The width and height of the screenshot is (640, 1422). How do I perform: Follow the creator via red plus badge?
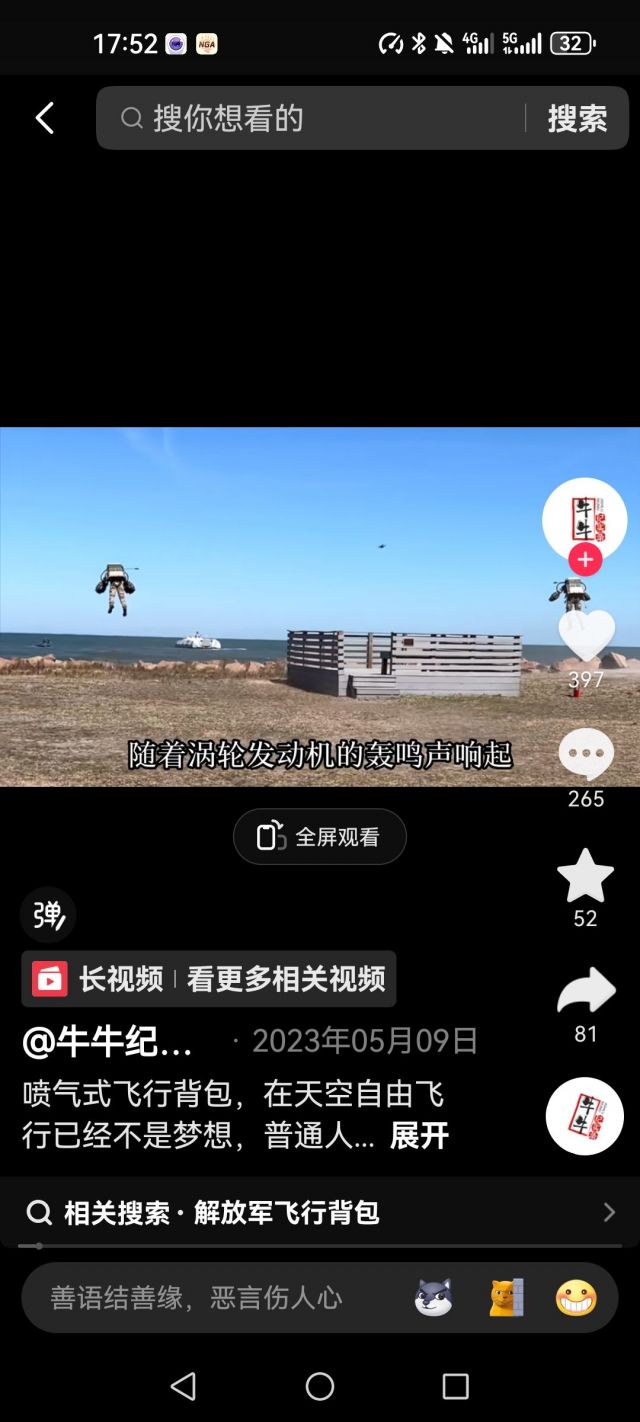[x=585, y=560]
